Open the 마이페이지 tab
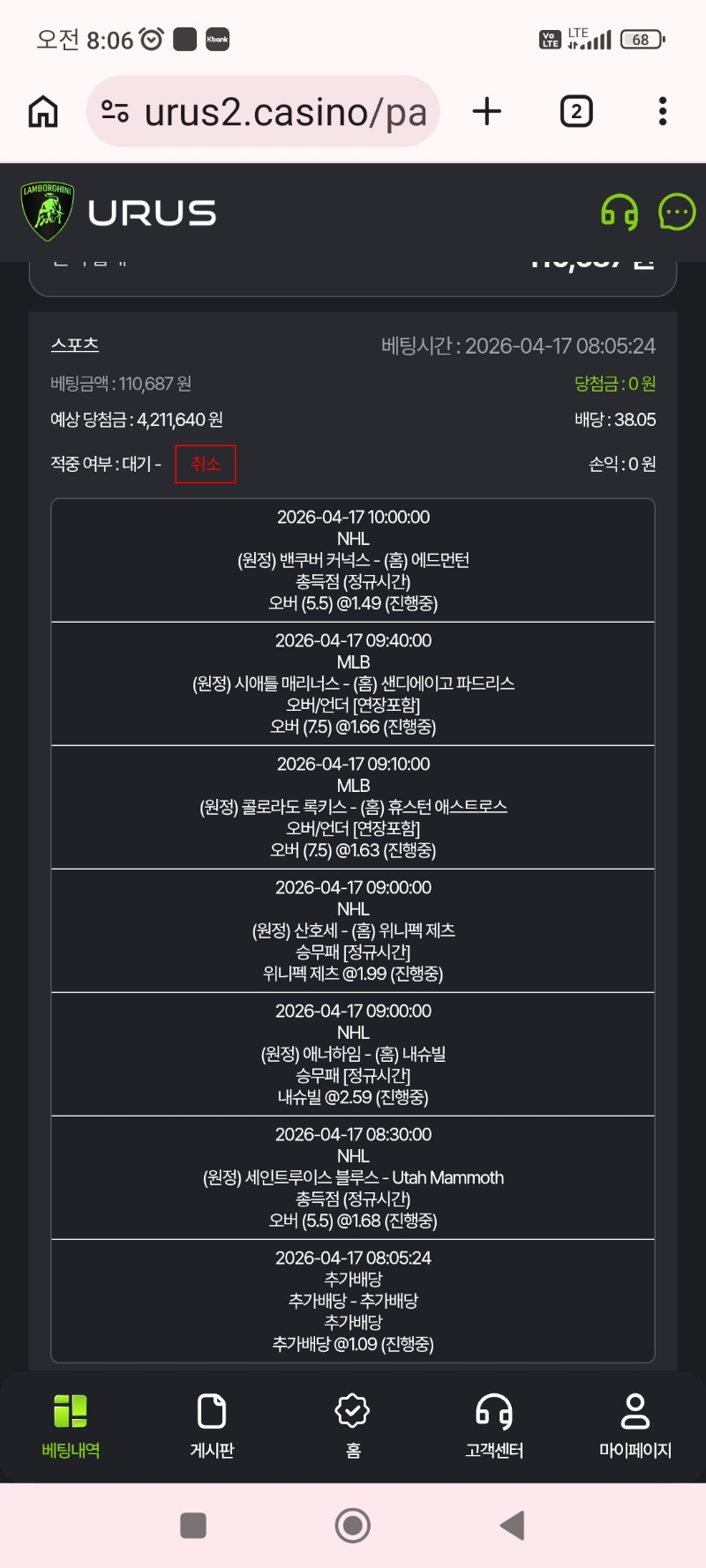The width and height of the screenshot is (706, 1568). coord(635,1426)
